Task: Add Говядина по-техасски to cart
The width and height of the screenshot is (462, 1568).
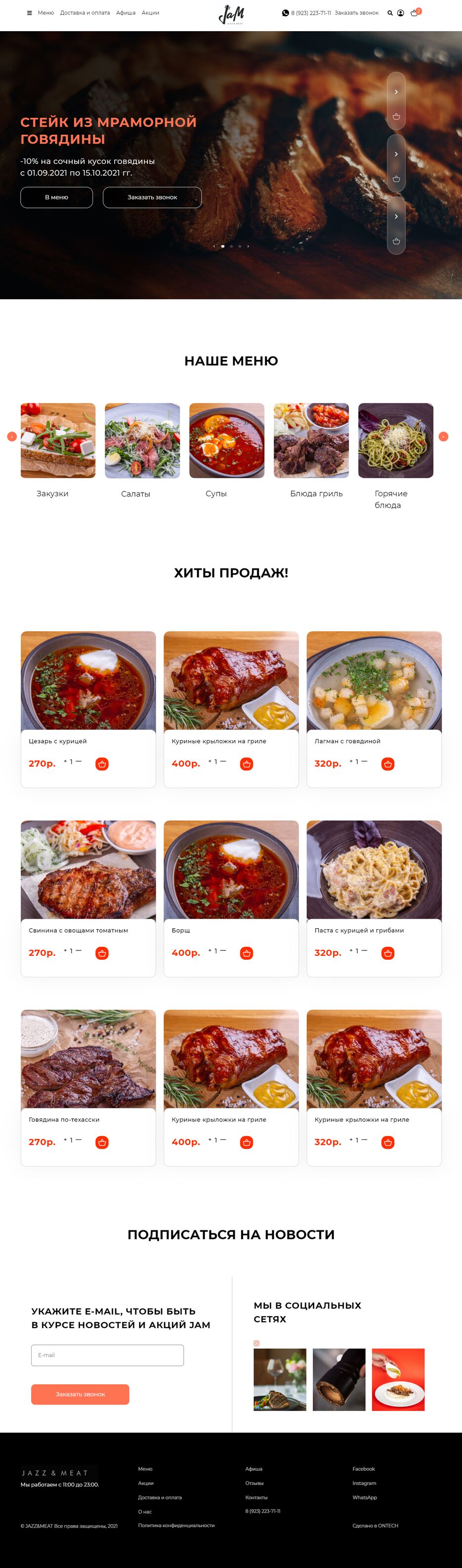Action: [102, 1142]
